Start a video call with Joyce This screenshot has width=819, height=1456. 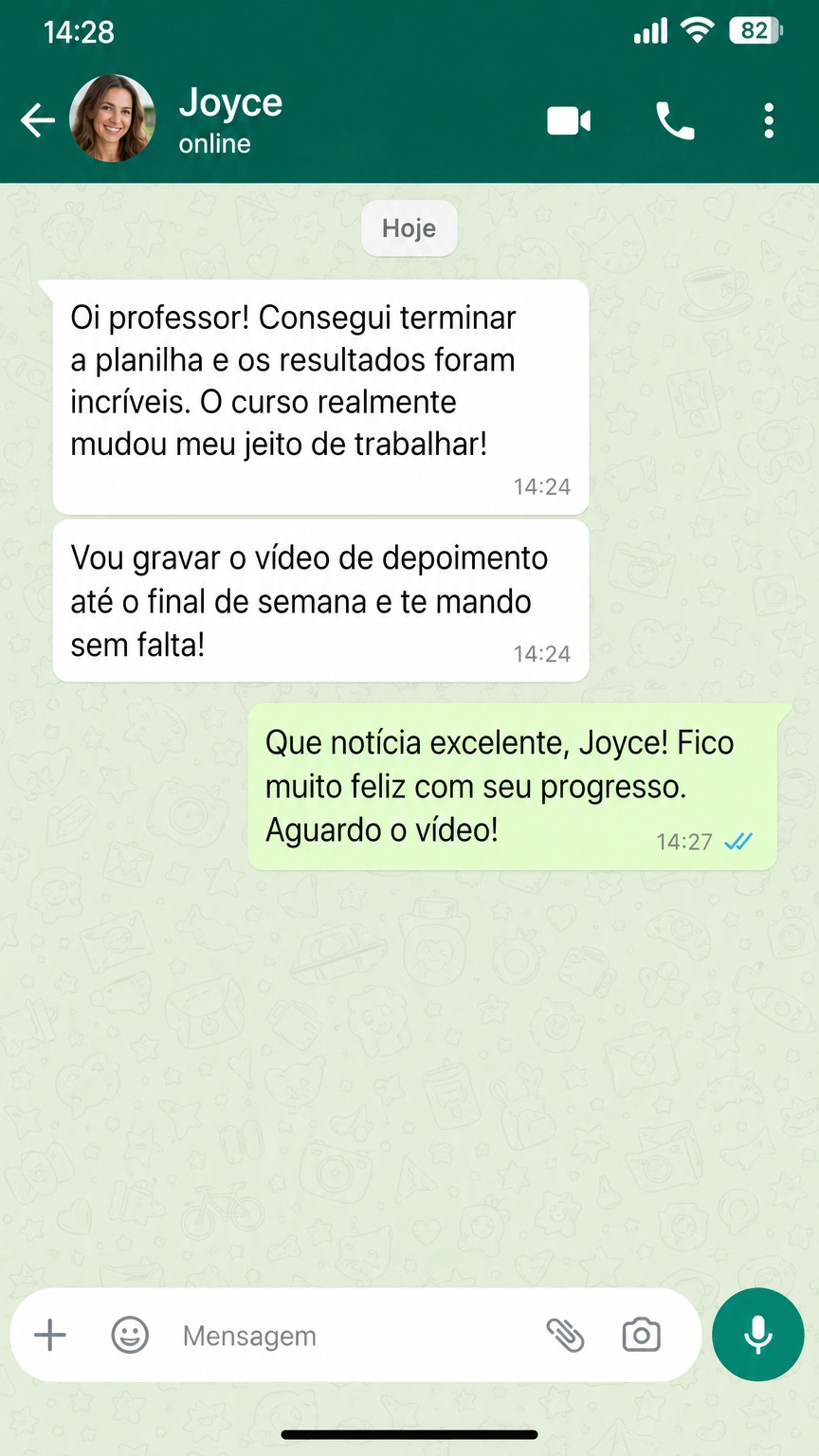(568, 120)
